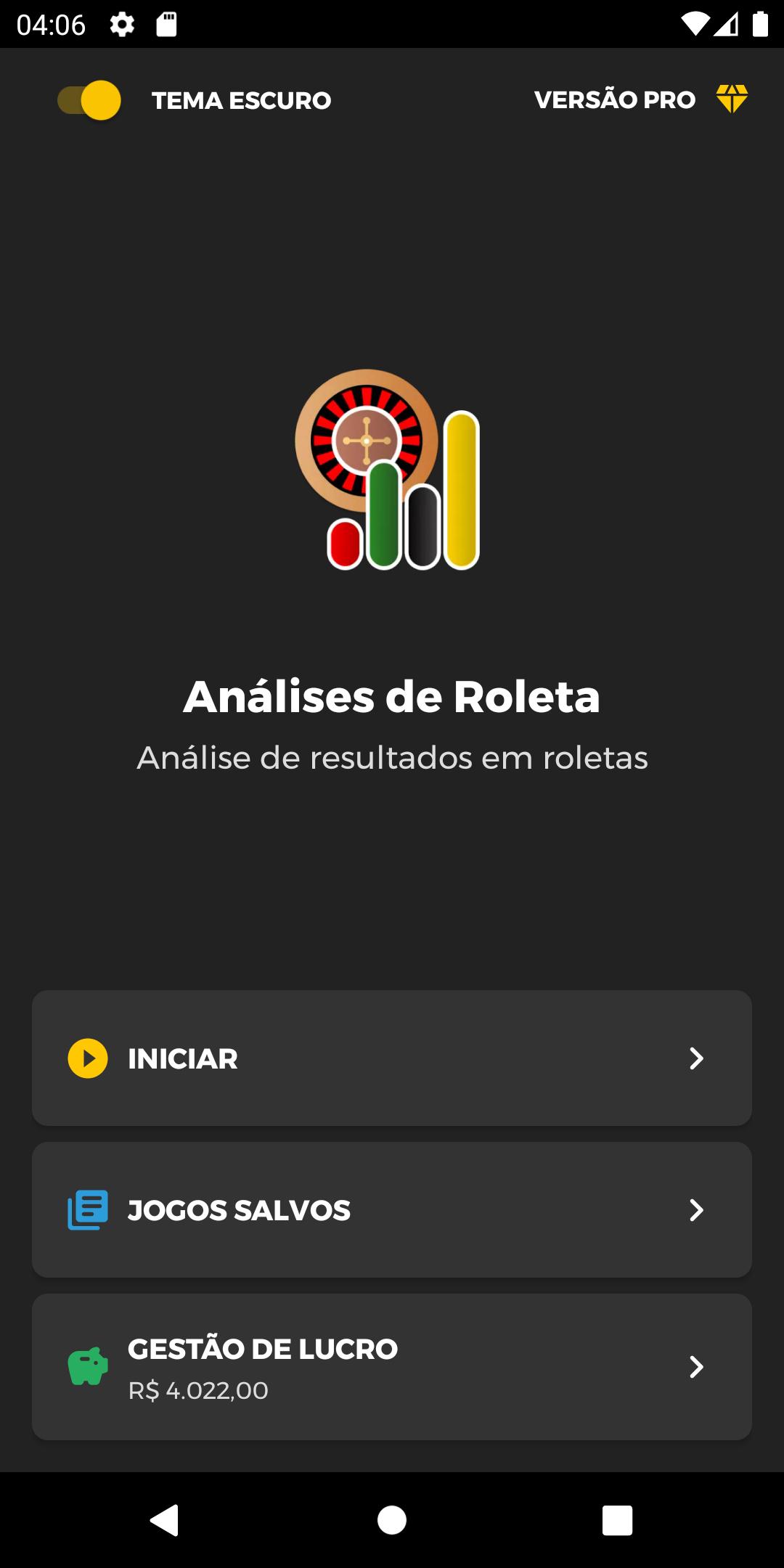Screen dimensions: 784x1568
Task: Go back with the system back button
Action: tap(166, 1519)
